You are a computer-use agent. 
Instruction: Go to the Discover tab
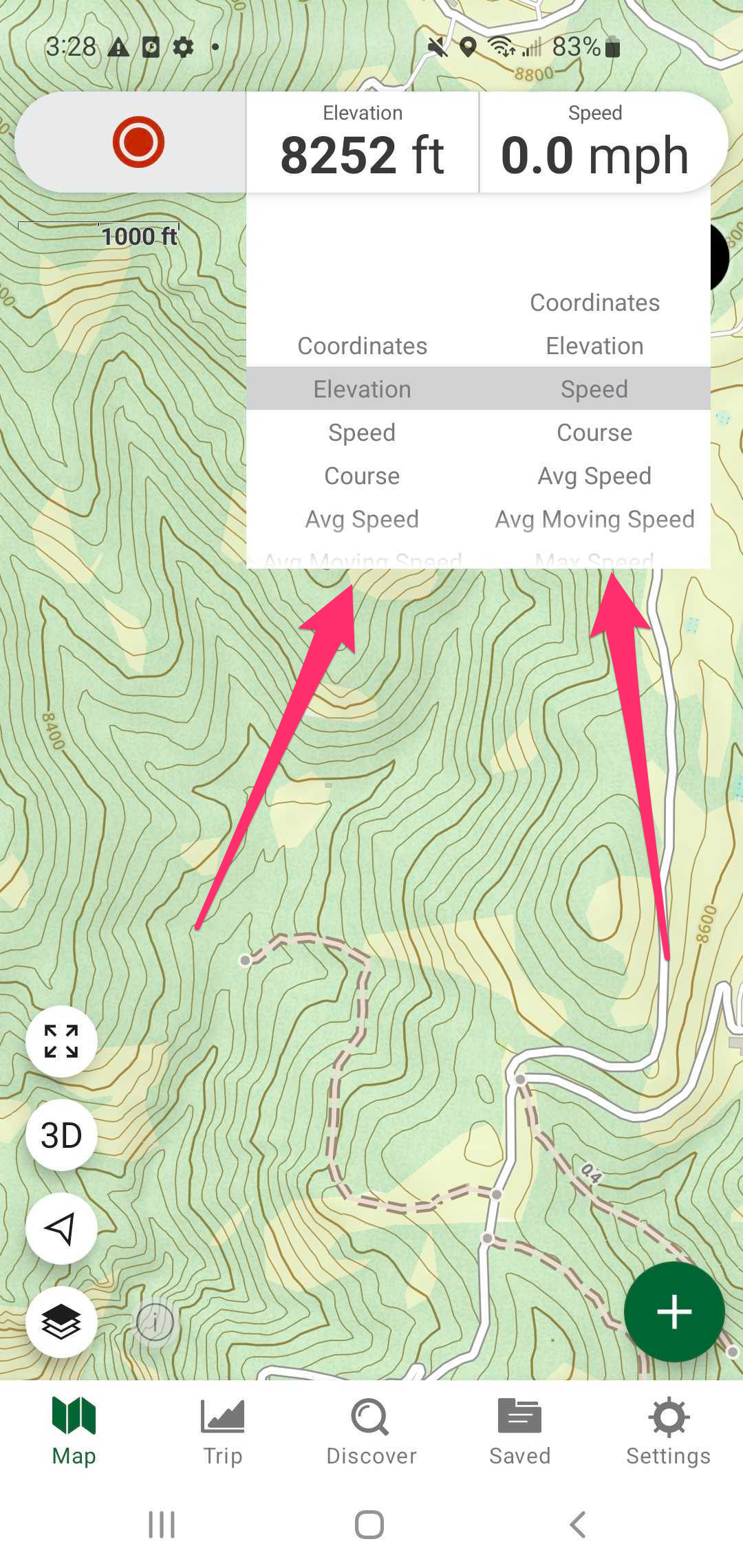point(371,1432)
